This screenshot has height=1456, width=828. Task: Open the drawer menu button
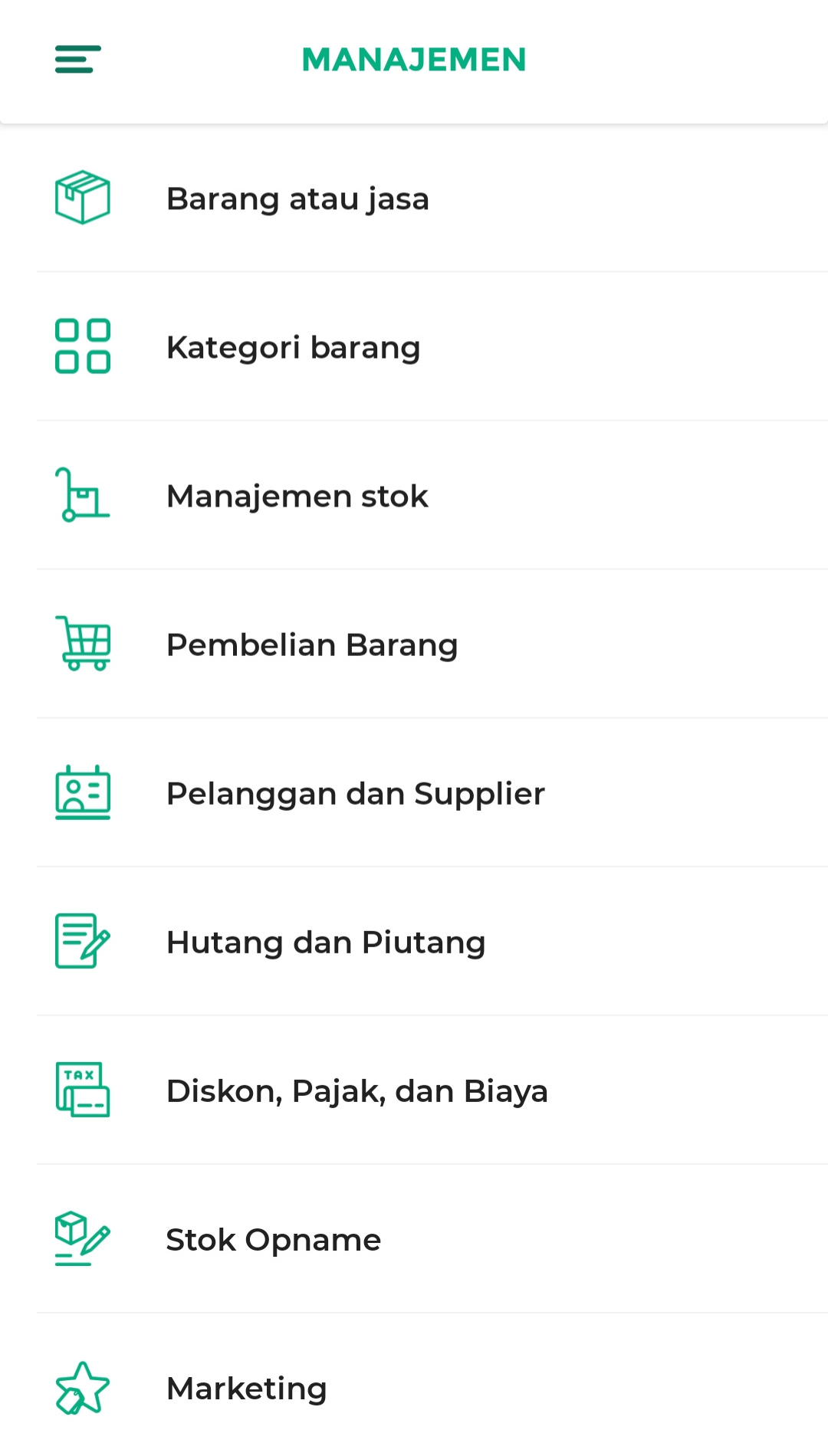[x=77, y=60]
